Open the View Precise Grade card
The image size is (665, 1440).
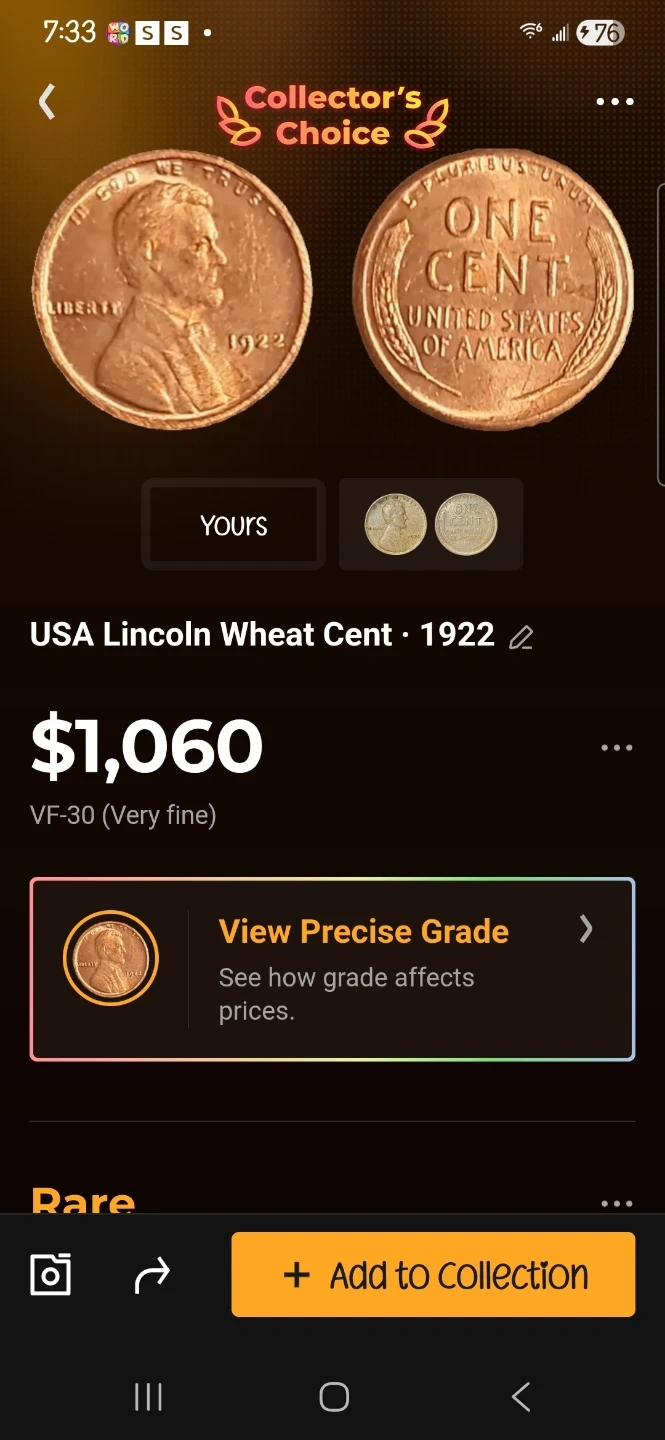coord(332,969)
